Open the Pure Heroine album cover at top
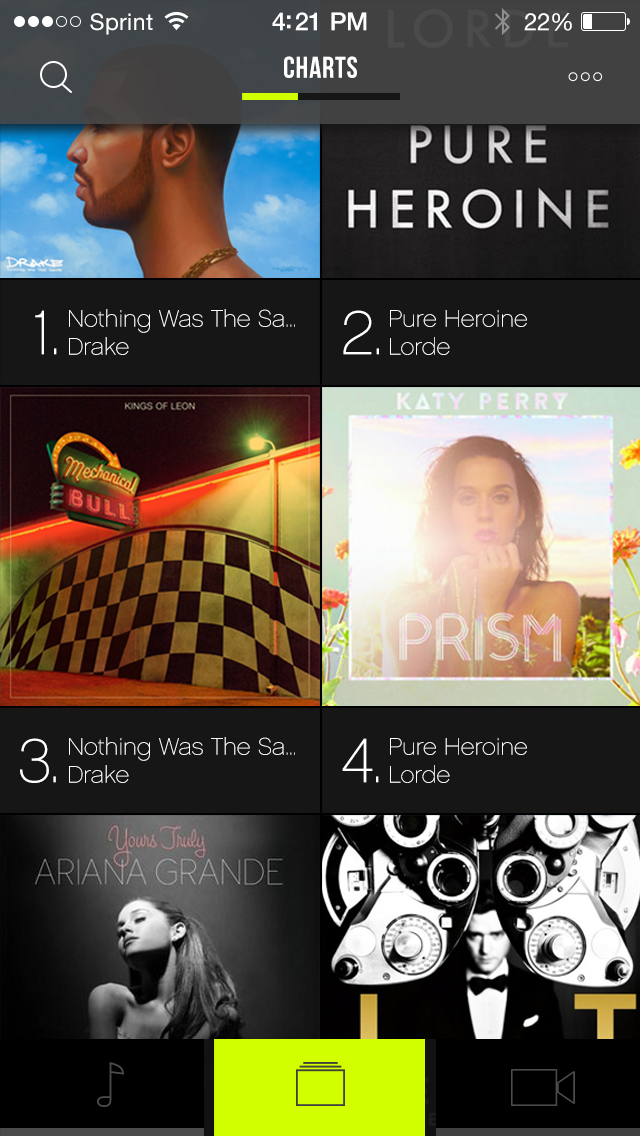This screenshot has width=640, height=1136. [480, 200]
